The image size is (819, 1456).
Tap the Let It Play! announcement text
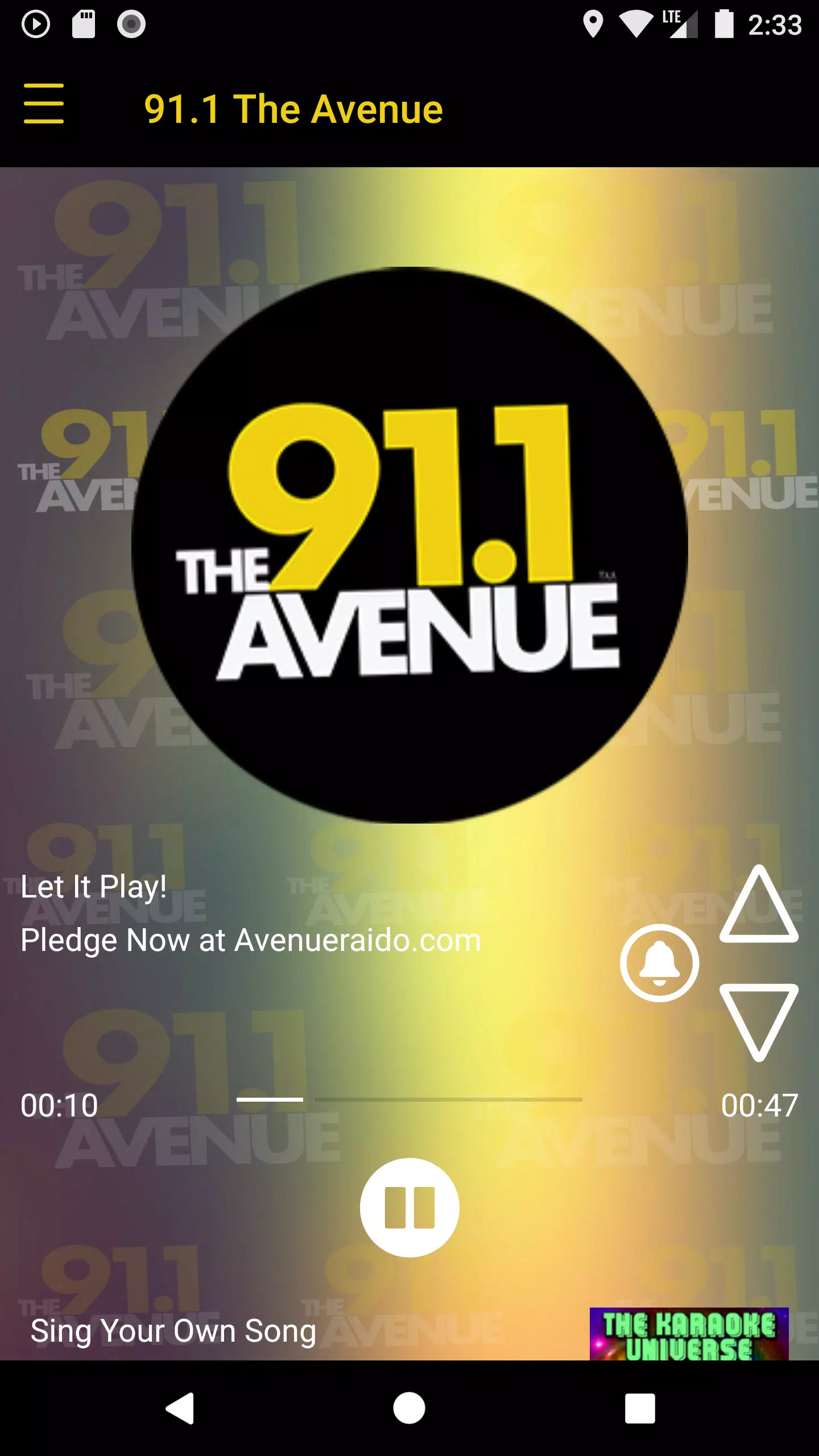tap(93, 886)
